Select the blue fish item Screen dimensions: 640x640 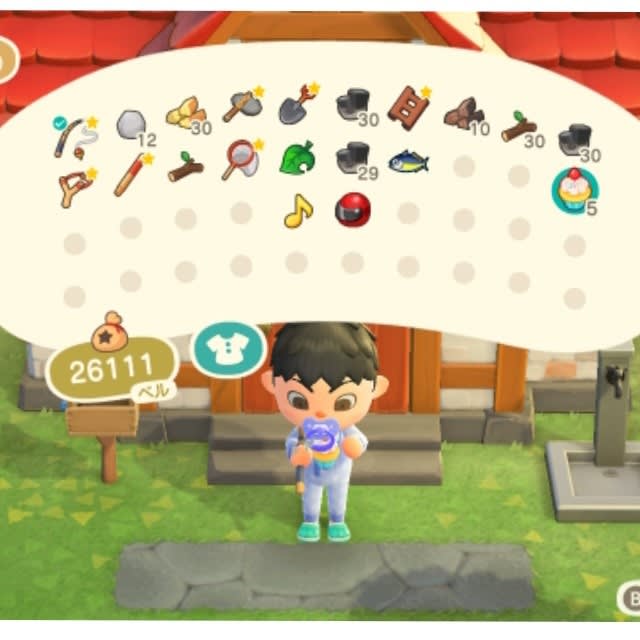407,158
